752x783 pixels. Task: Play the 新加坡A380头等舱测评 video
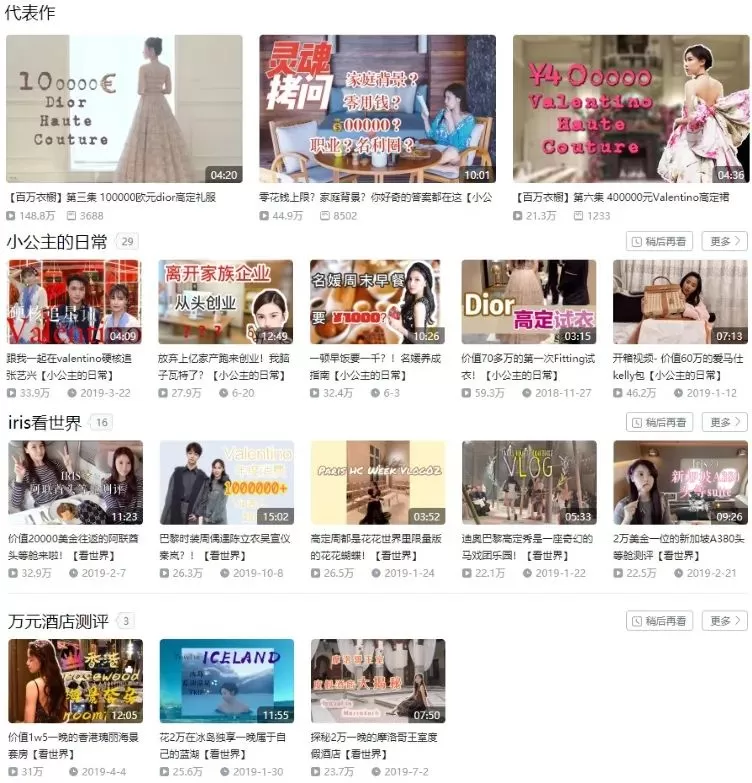click(x=681, y=482)
